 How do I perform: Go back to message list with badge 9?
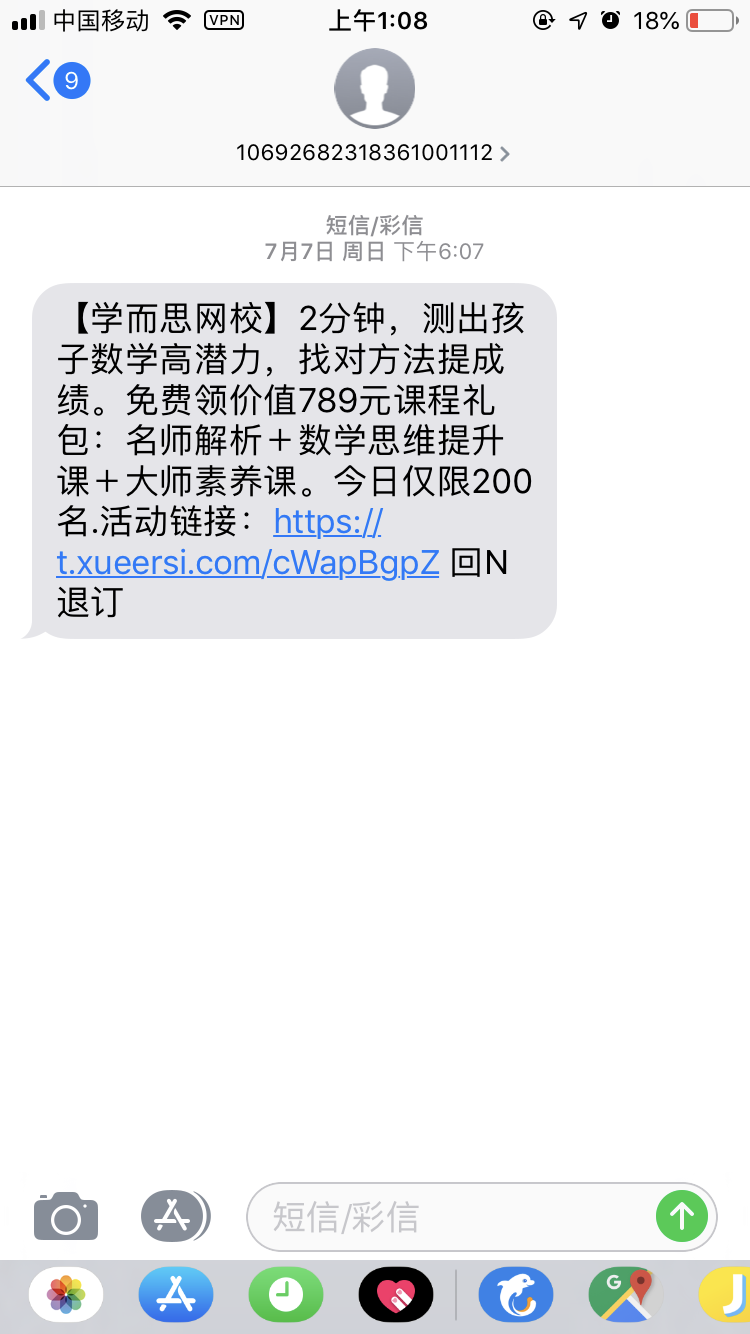click(x=55, y=80)
